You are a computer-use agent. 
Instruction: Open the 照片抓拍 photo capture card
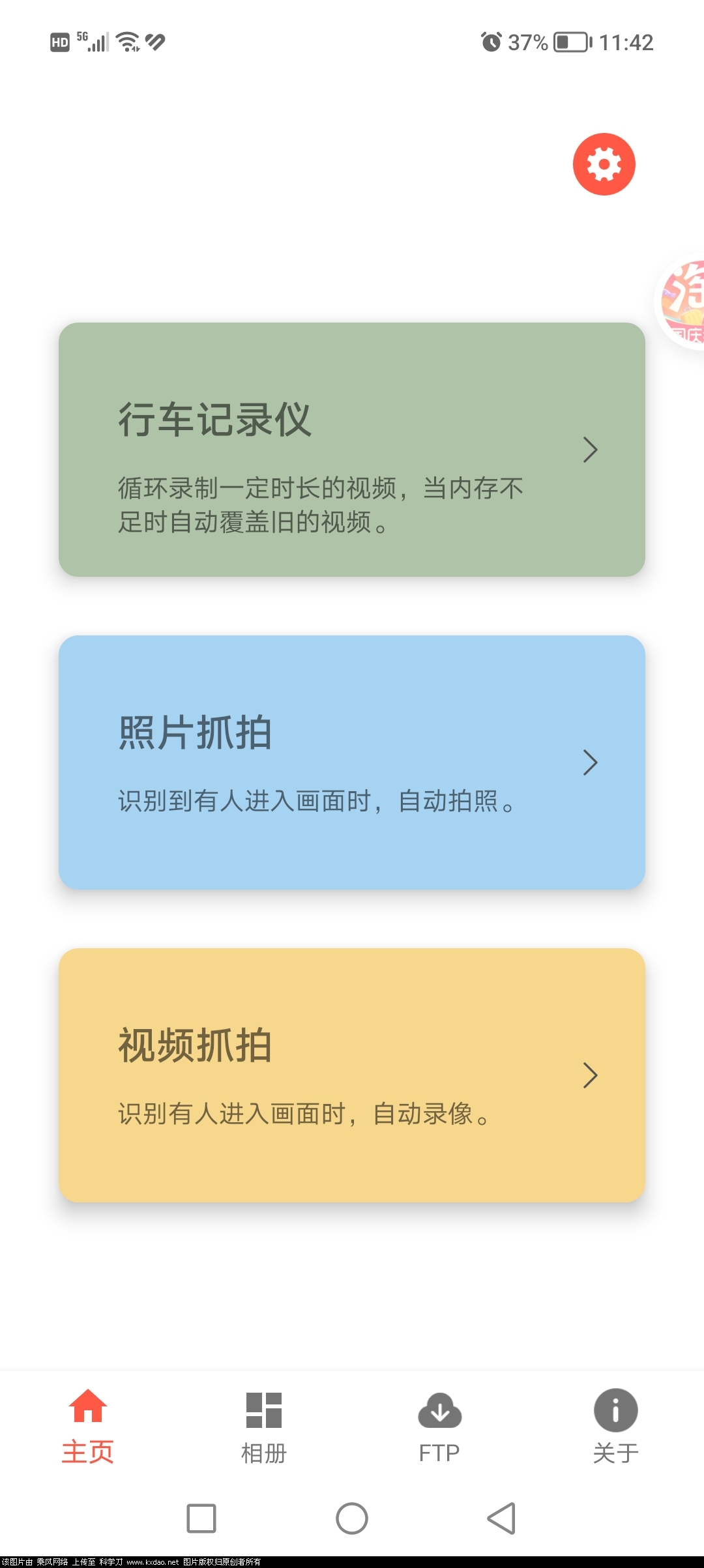(x=352, y=762)
